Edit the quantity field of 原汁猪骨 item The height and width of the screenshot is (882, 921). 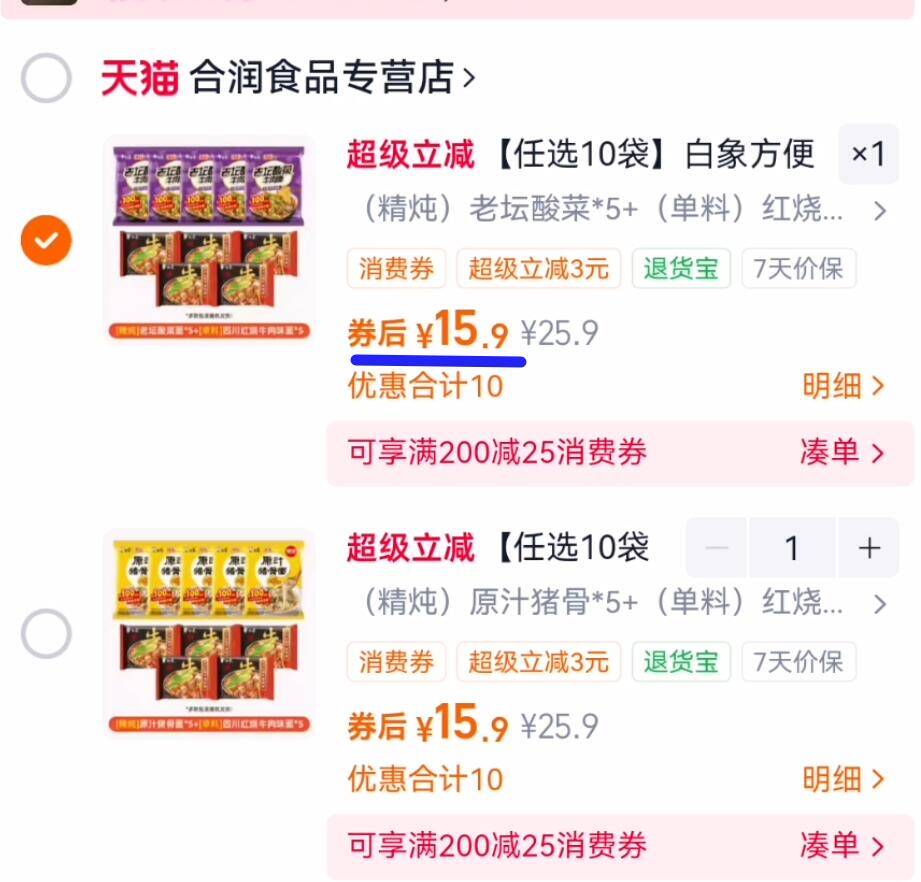792,548
